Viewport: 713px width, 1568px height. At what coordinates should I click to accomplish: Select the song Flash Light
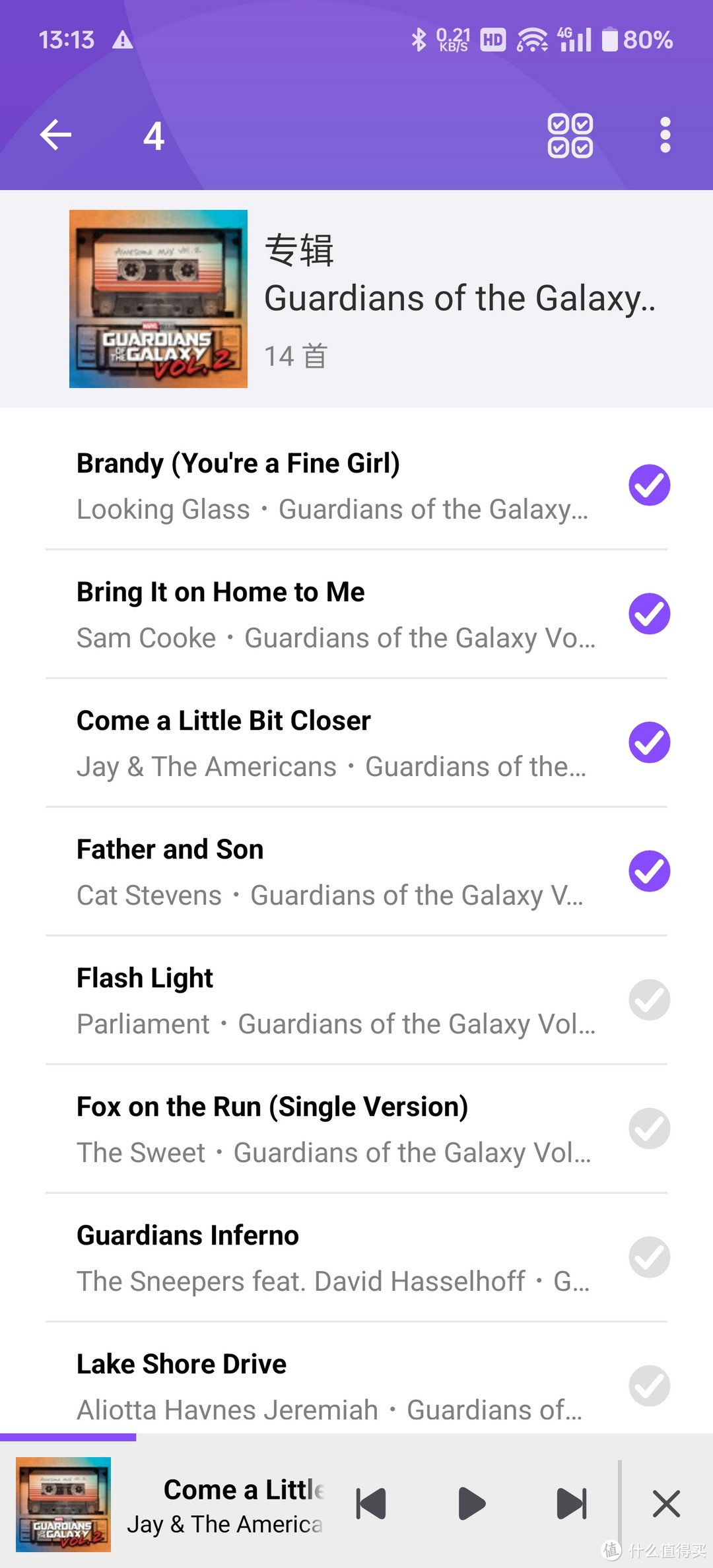649,1000
